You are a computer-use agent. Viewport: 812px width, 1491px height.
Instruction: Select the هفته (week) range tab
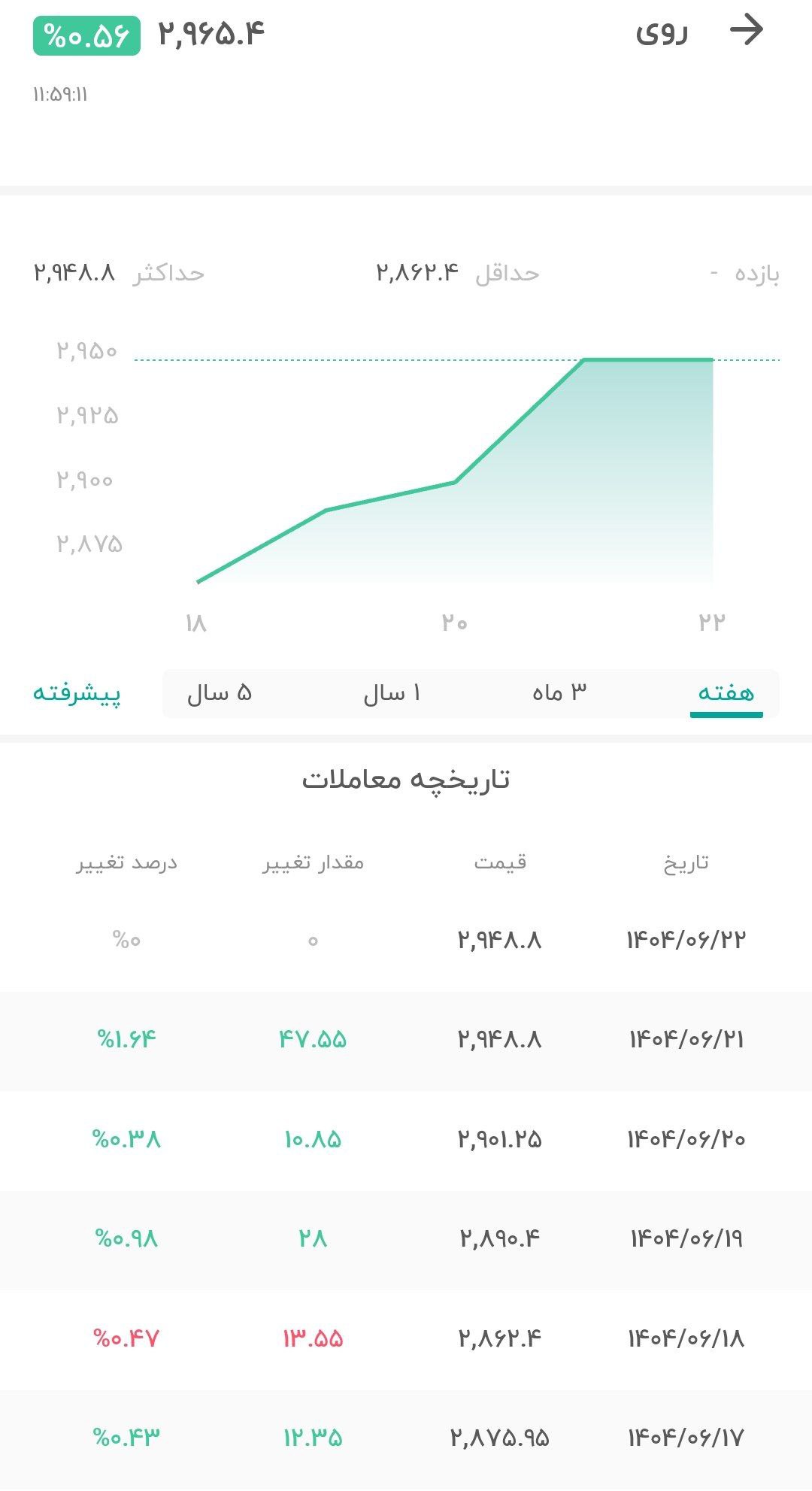(x=726, y=692)
